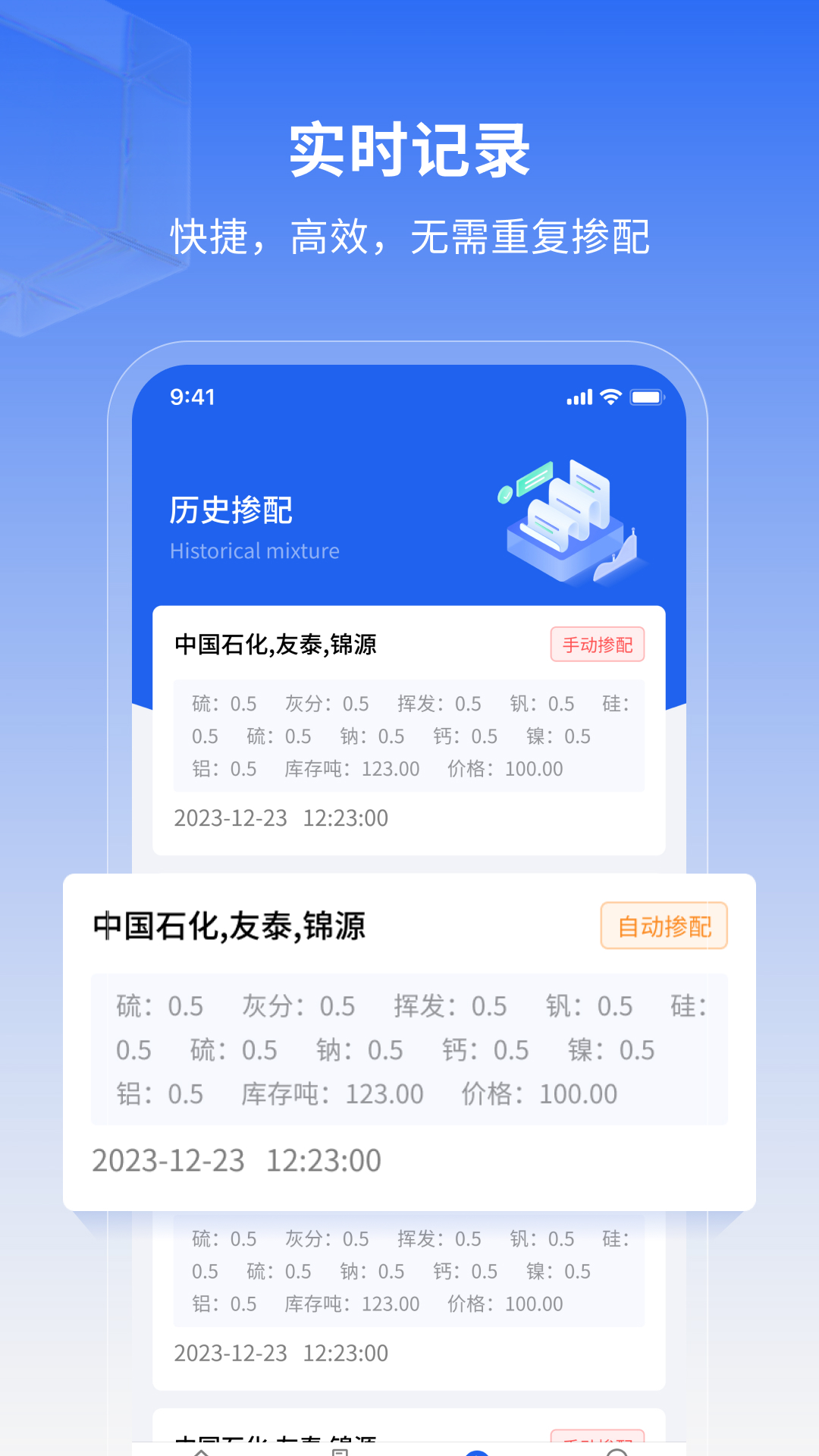Tap the battery indicator in the status bar
This screenshot has height=1456, width=819.
646,397
